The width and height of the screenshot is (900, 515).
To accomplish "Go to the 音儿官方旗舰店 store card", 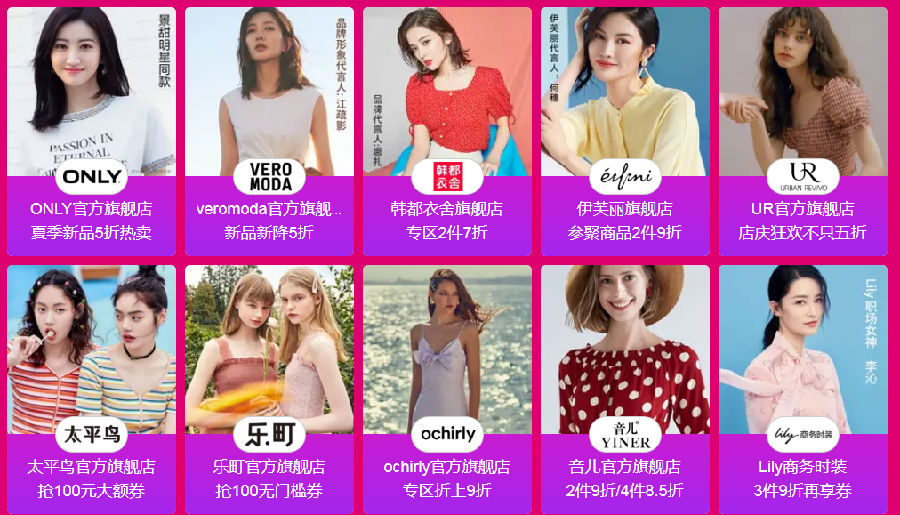I will (625, 388).
